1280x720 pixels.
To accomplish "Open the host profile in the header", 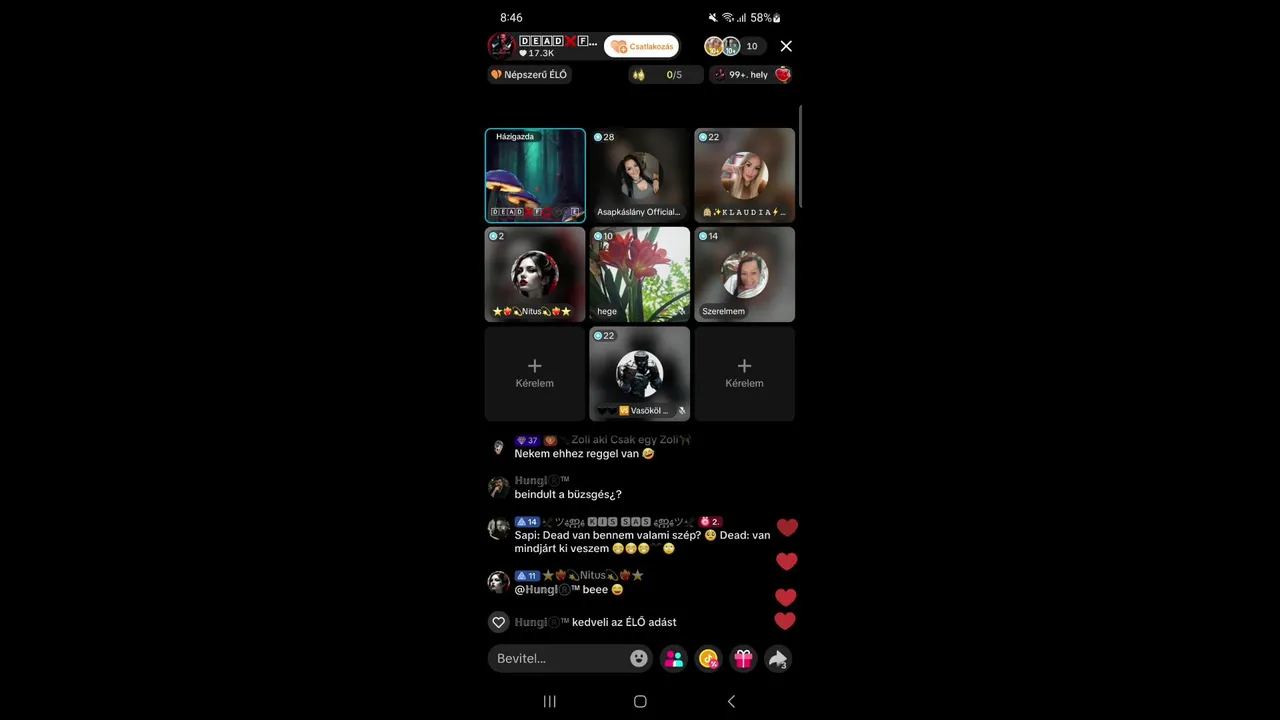I will [544, 46].
